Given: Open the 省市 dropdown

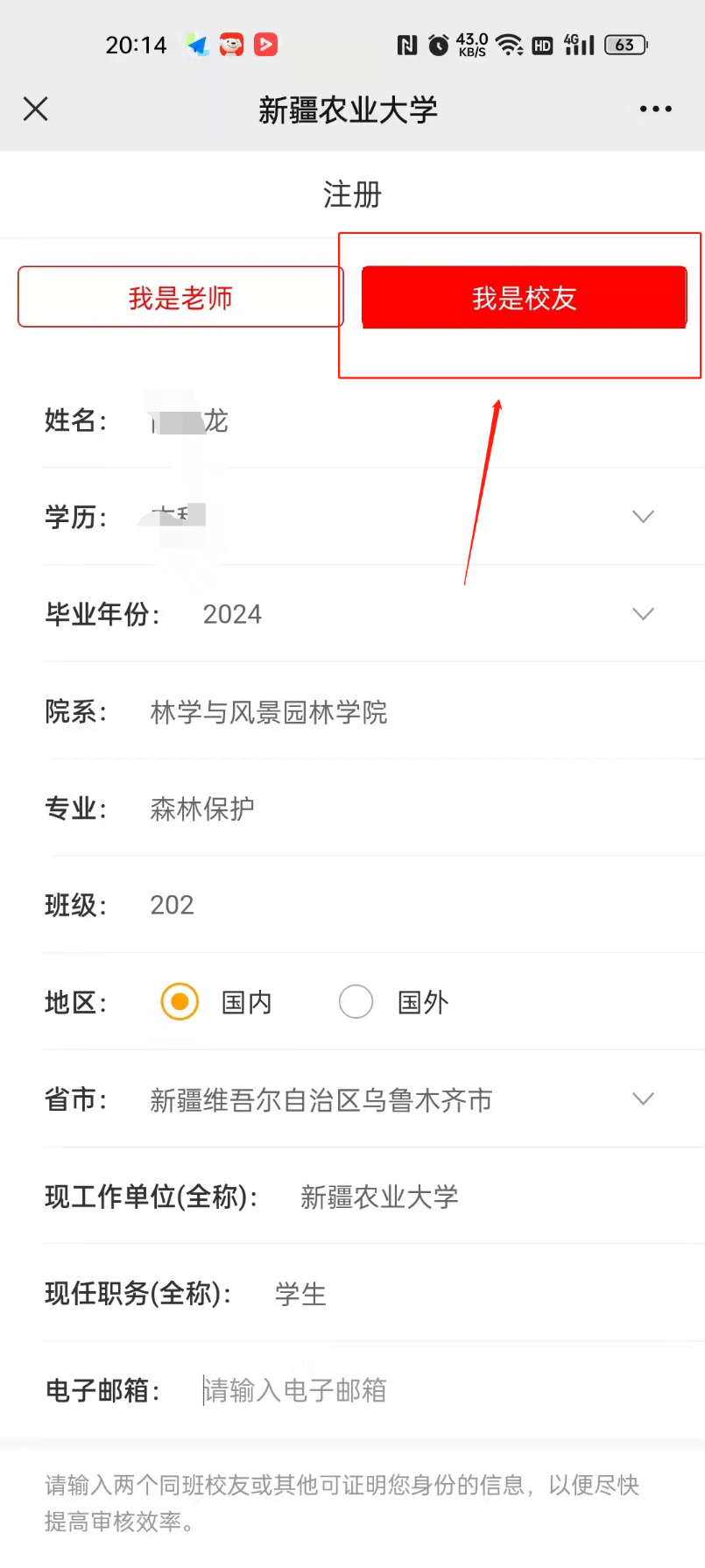Looking at the screenshot, I should pyautogui.click(x=643, y=1099).
